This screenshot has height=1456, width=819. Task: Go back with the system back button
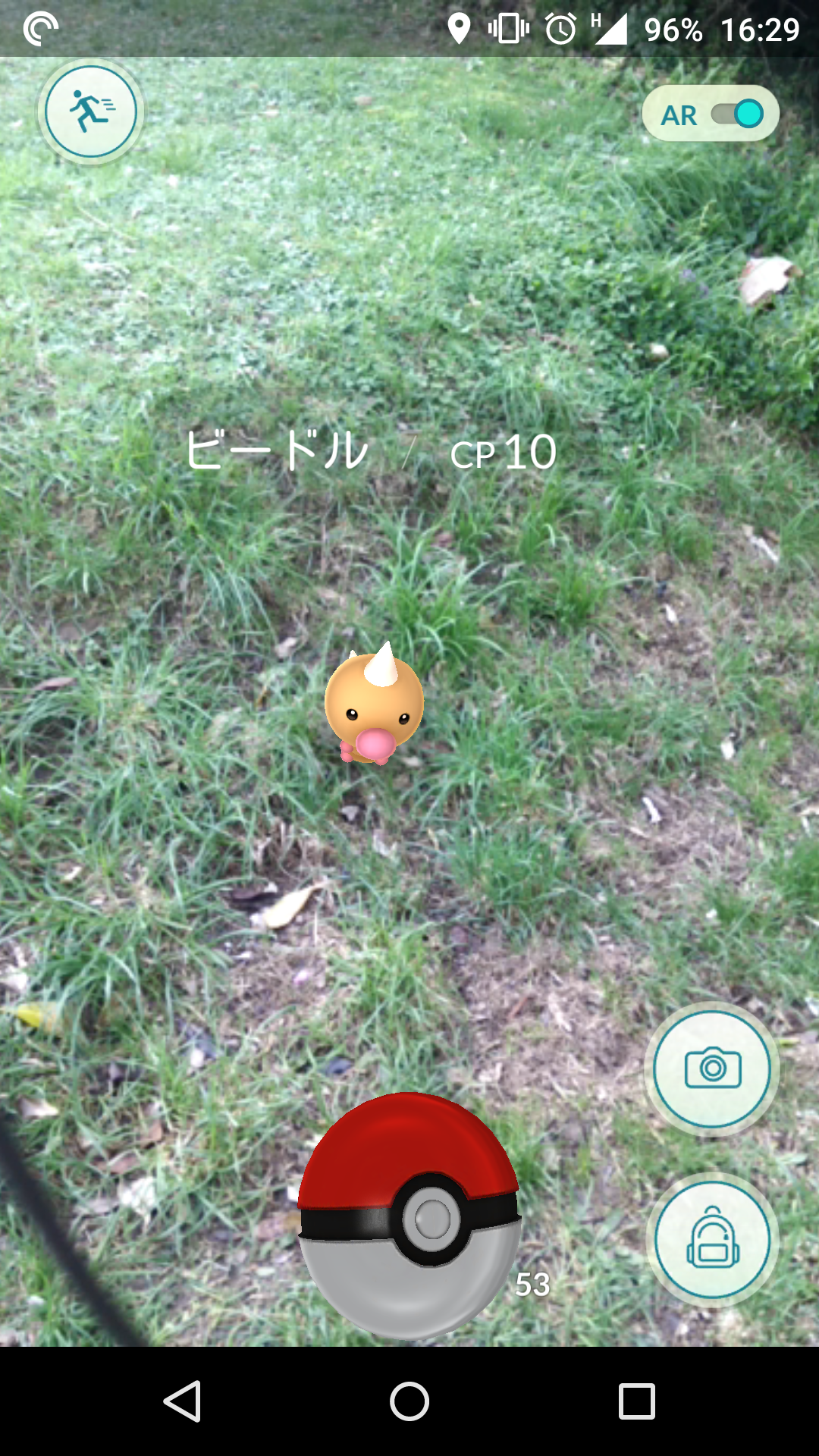[x=183, y=1401]
